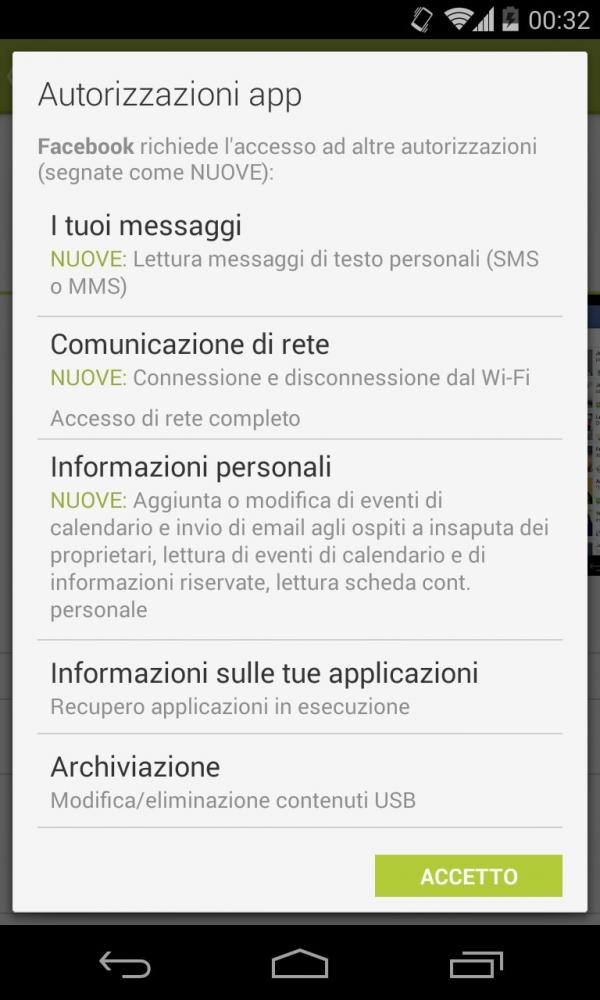The image size is (600, 1000).
Task: Go to the home screen
Action: (300, 963)
